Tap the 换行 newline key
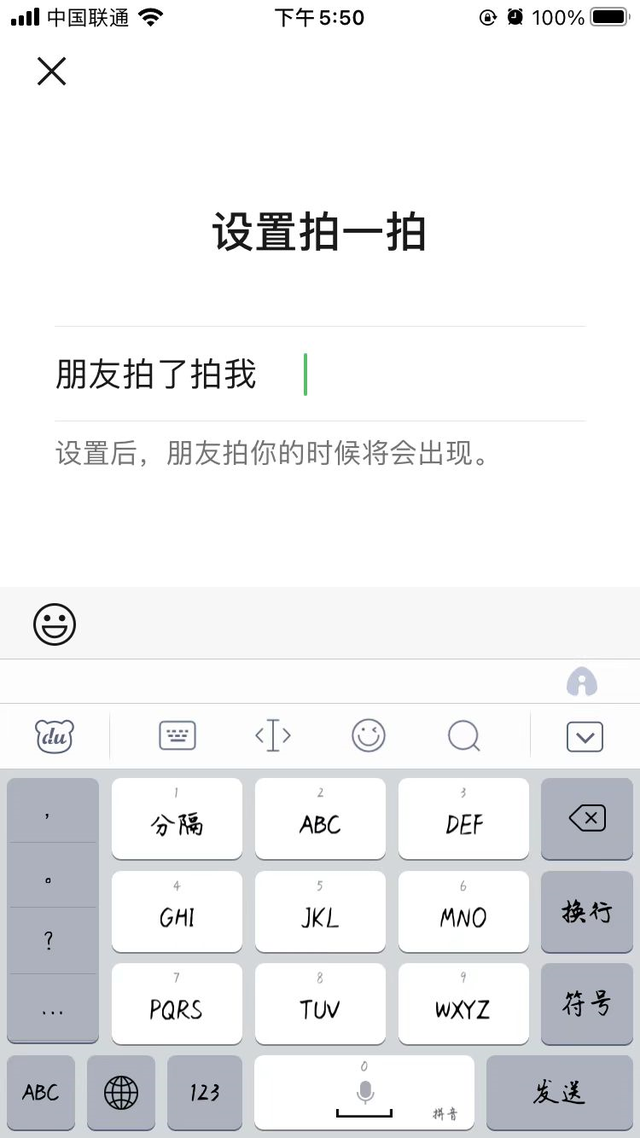Viewport: 640px width, 1138px height. pyautogui.click(x=587, y=911)
